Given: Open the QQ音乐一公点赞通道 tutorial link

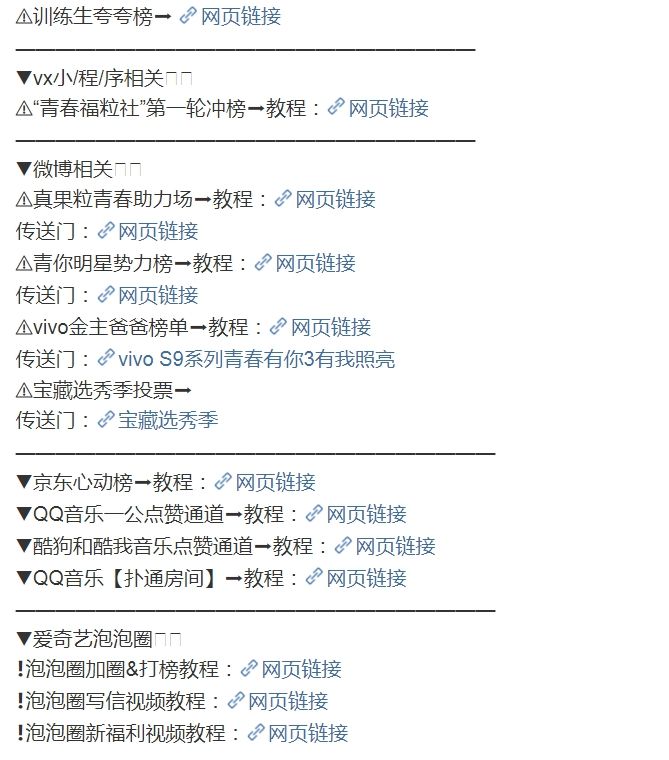Looking at the screenshot, I should (366, 514).
